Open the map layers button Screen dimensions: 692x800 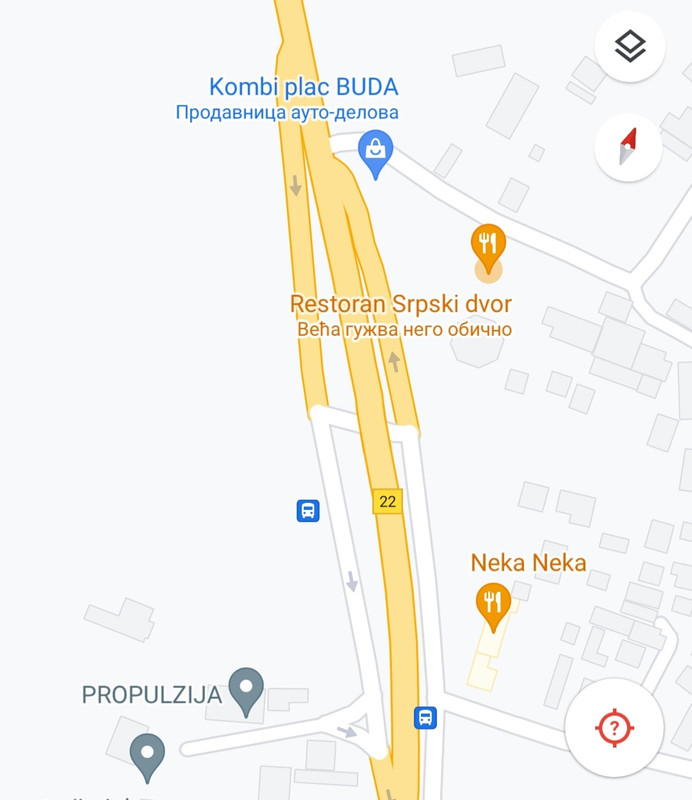(629, 46)
